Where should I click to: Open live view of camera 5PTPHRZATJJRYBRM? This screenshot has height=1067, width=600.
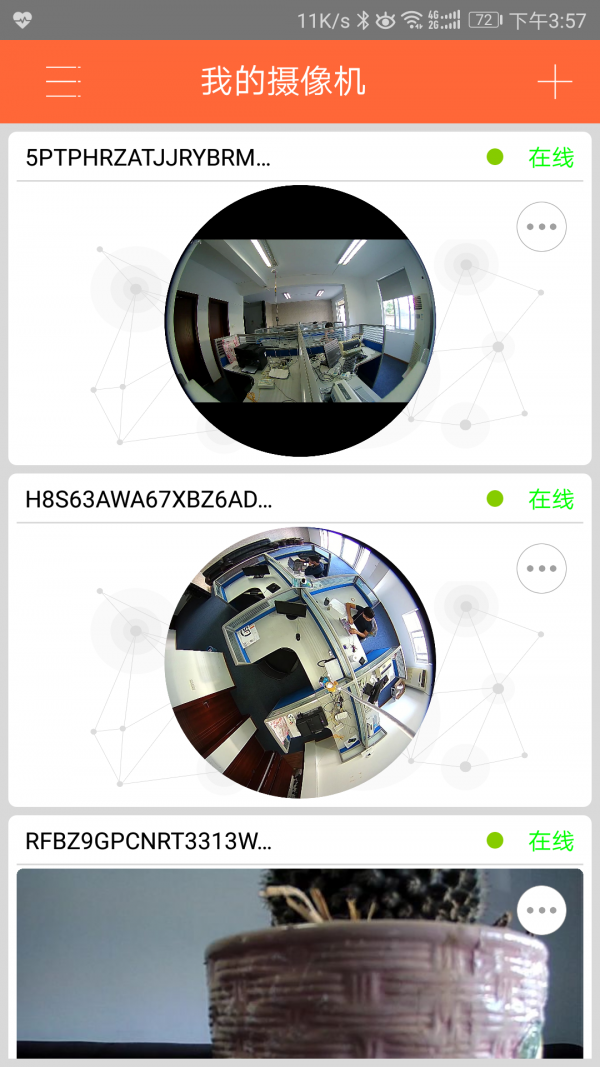click(x=300, y=321)
